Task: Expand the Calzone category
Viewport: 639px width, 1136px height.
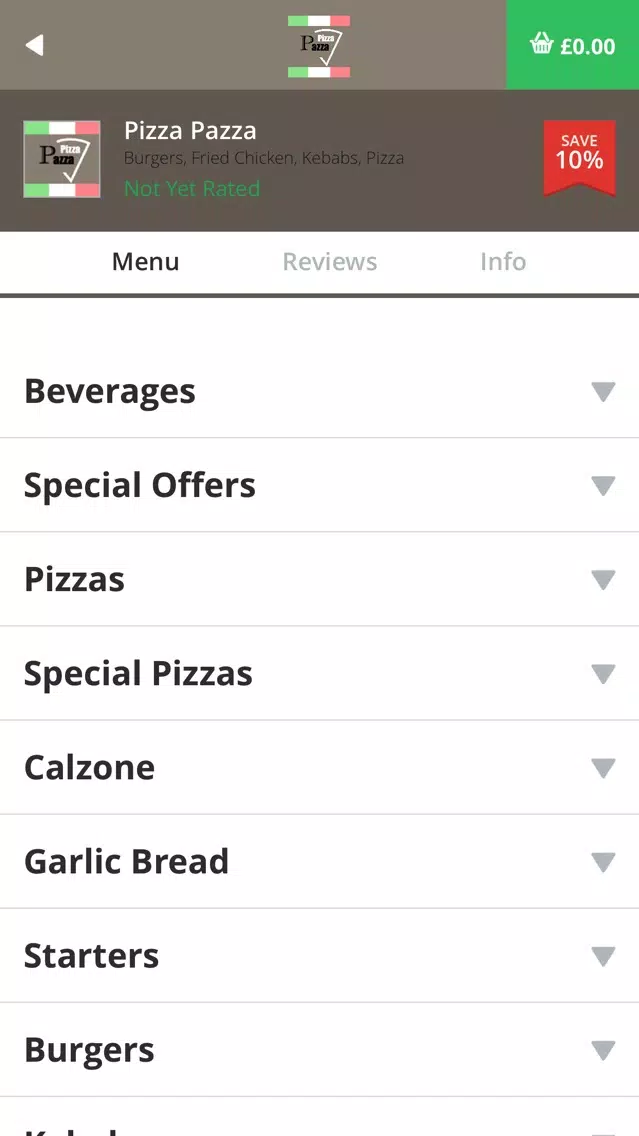Action: pos(320,767)
